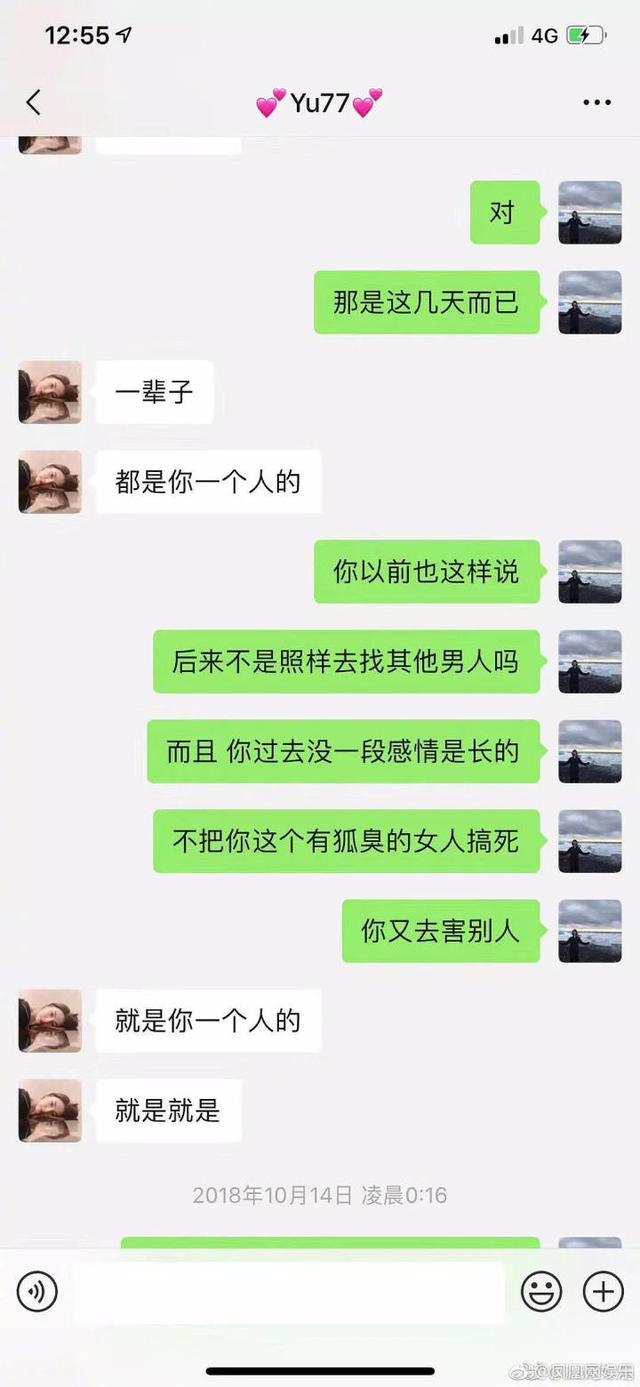Open contact avatar beside 一辈子

click(50, 392)
